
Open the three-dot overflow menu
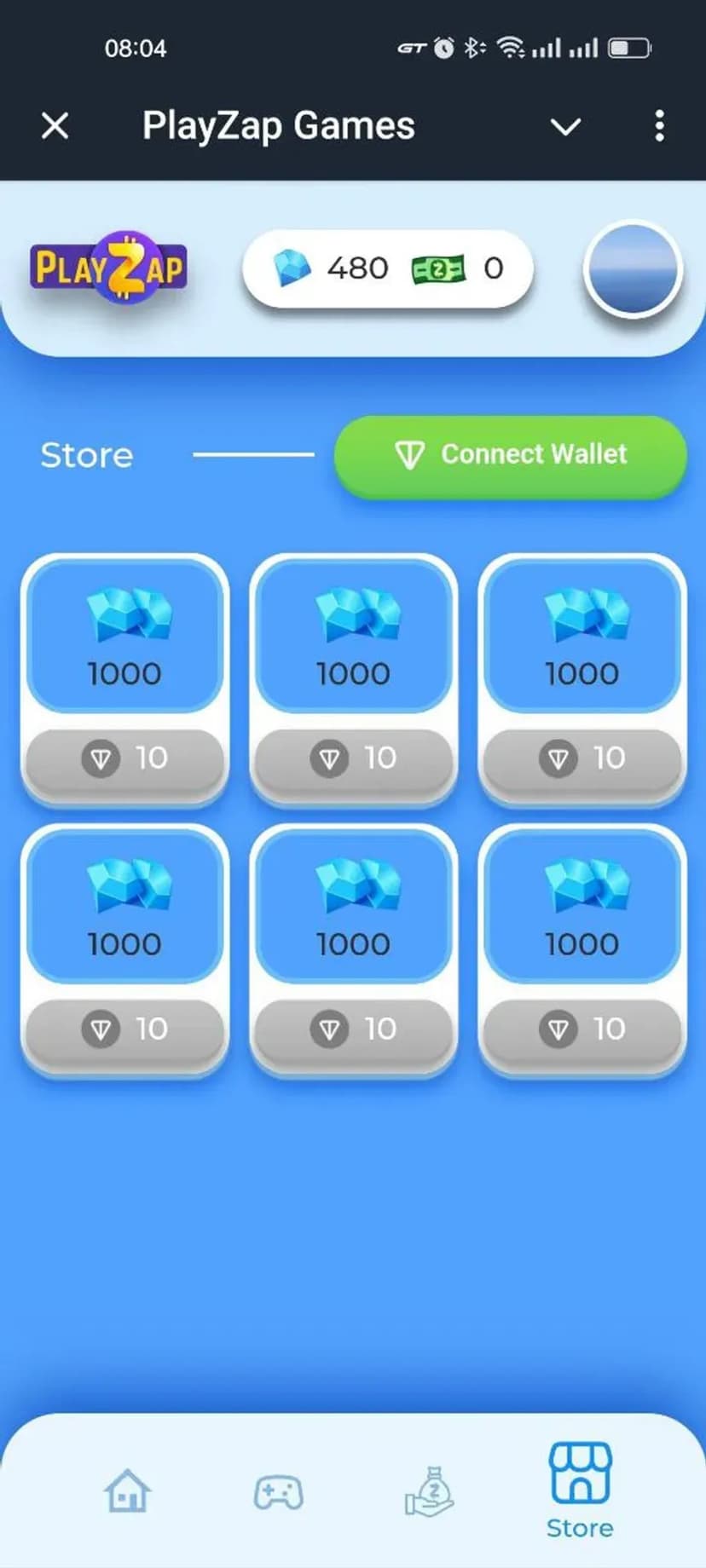coord(659,126)
